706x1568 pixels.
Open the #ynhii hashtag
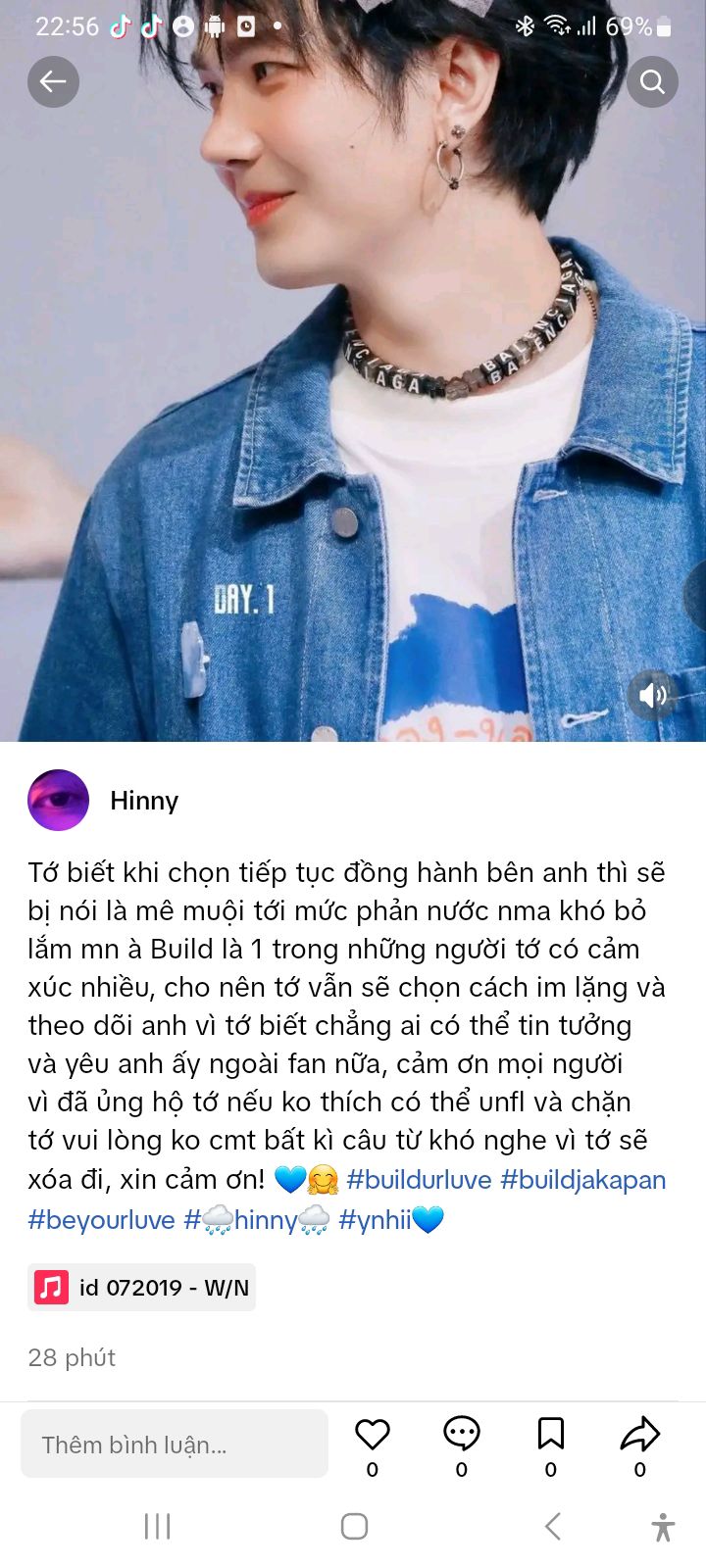pos(375,1220)
